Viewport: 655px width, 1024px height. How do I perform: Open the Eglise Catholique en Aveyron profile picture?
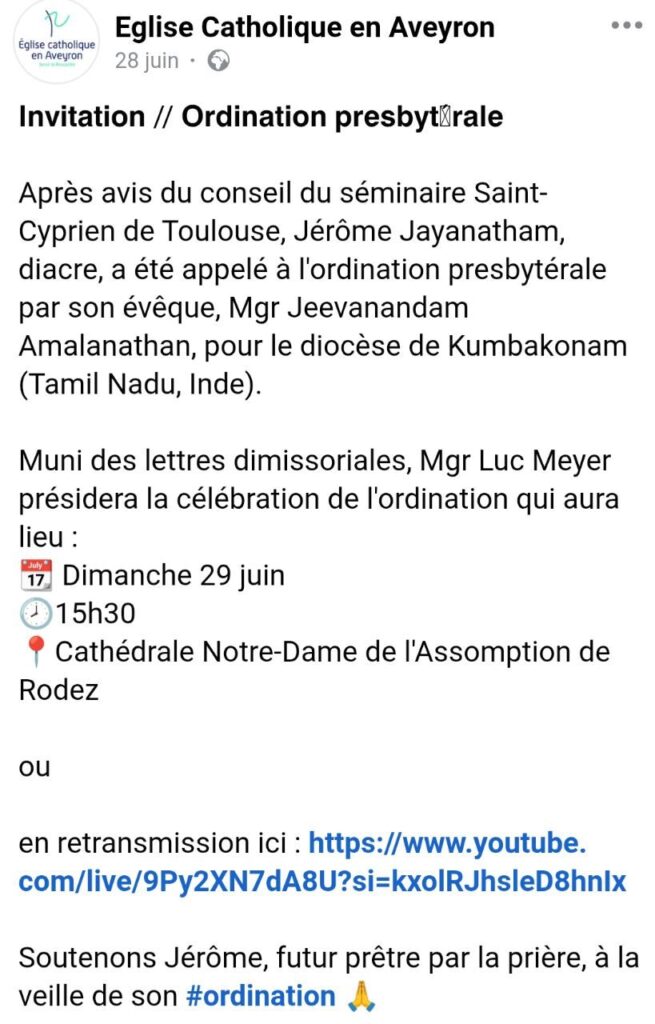[57, 41]
